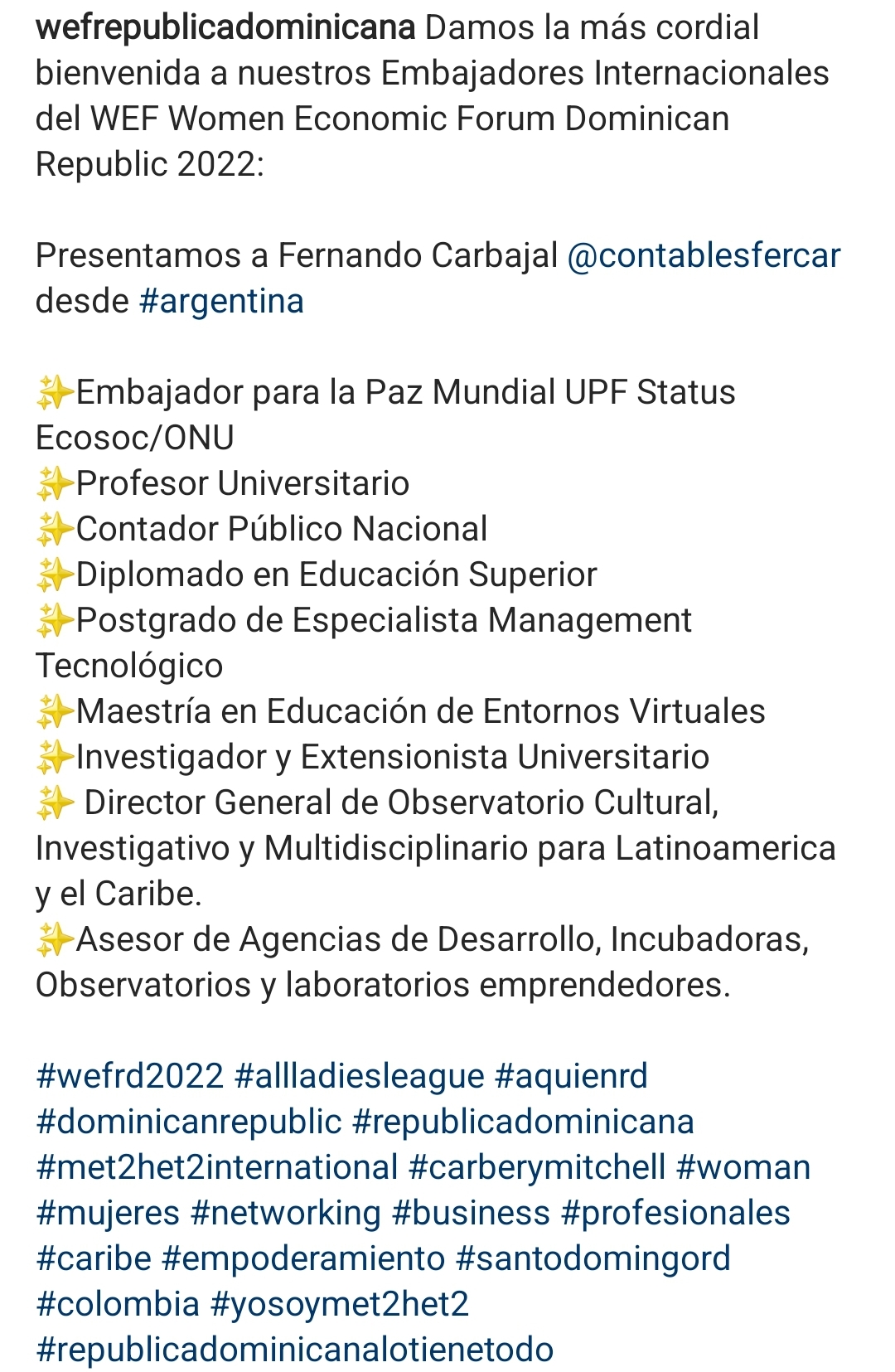Open the #republicadominicanalotienetodo hashtag
The height and width of the screenshot is (1372, 895).
tap(294, 1350)
